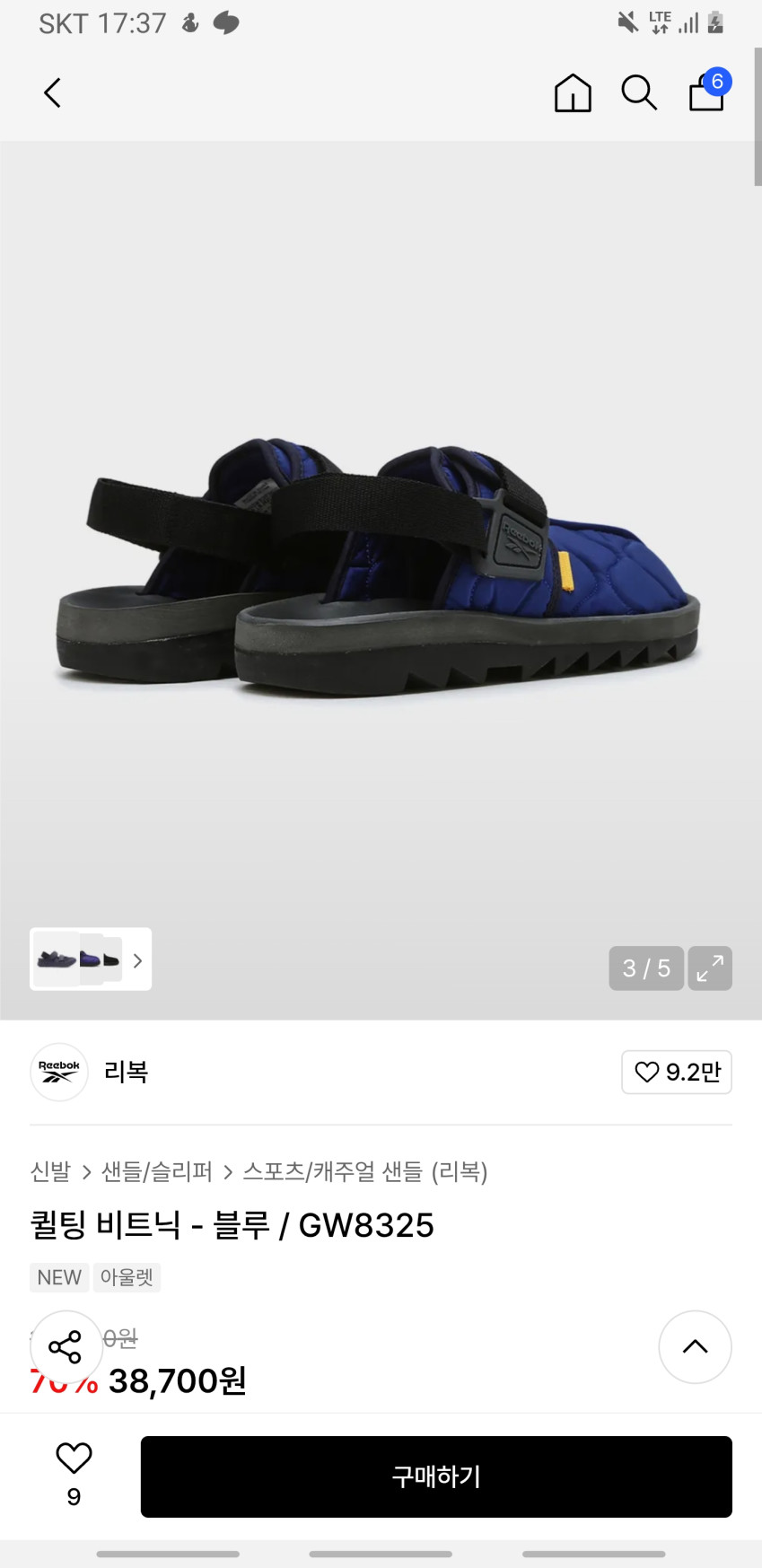This screenshot has width=762, height=1568.
Task: Go back to the previous page
Action: tap(52, 92)
